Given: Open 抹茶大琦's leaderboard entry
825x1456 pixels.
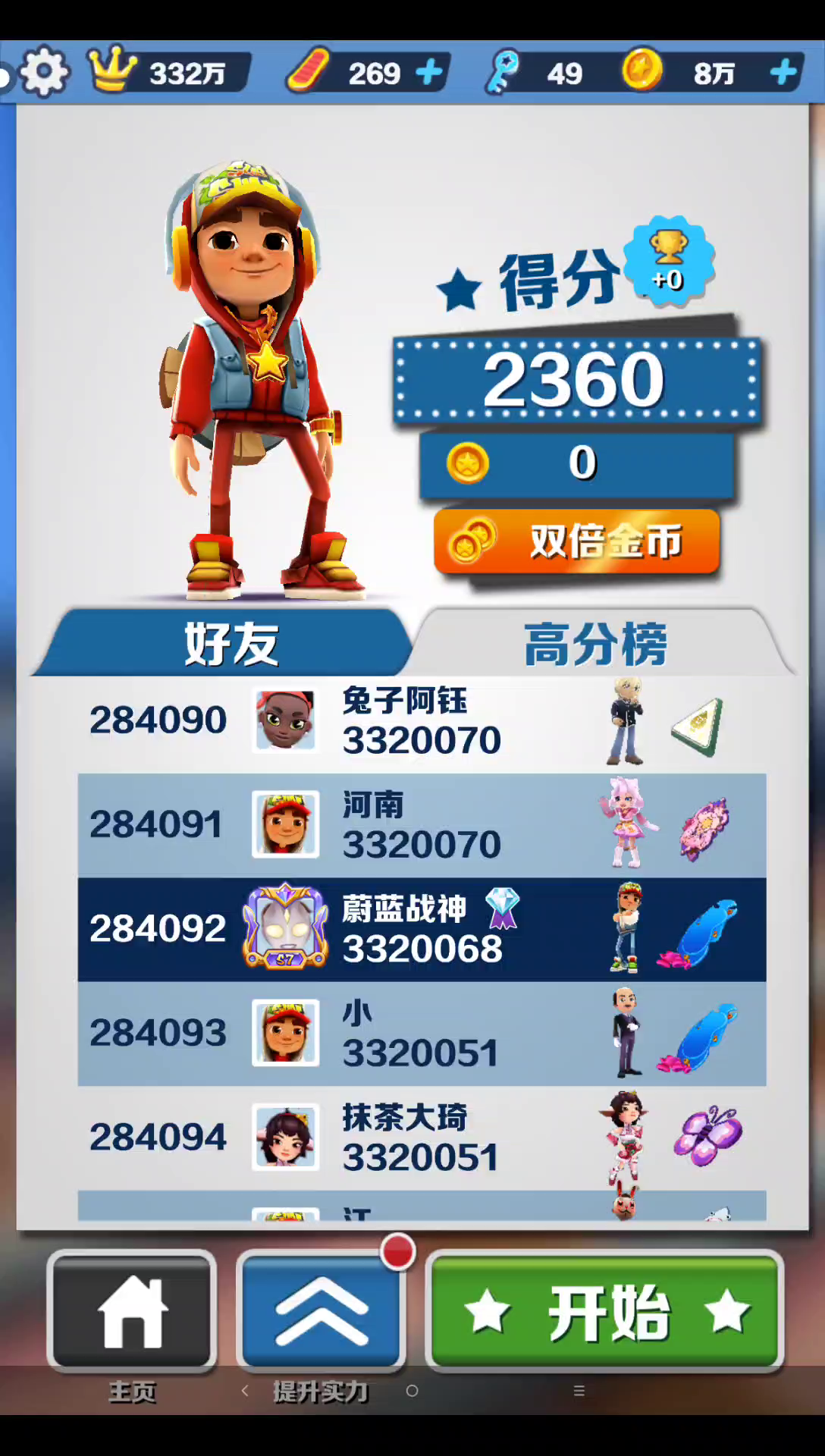Looking at the screenshot, I should (422, 1137).
